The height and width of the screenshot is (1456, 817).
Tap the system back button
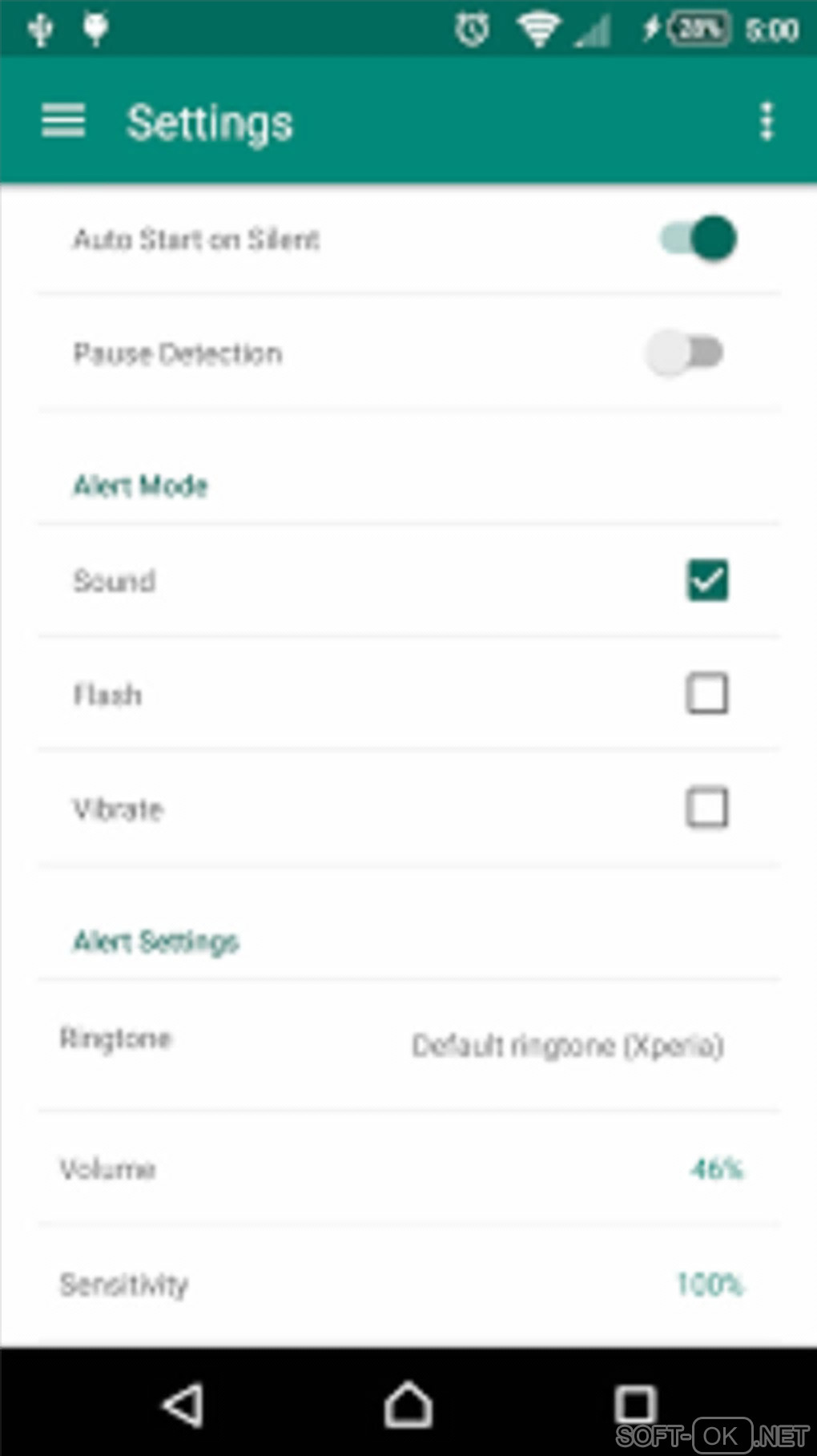tap(183, 1404)
